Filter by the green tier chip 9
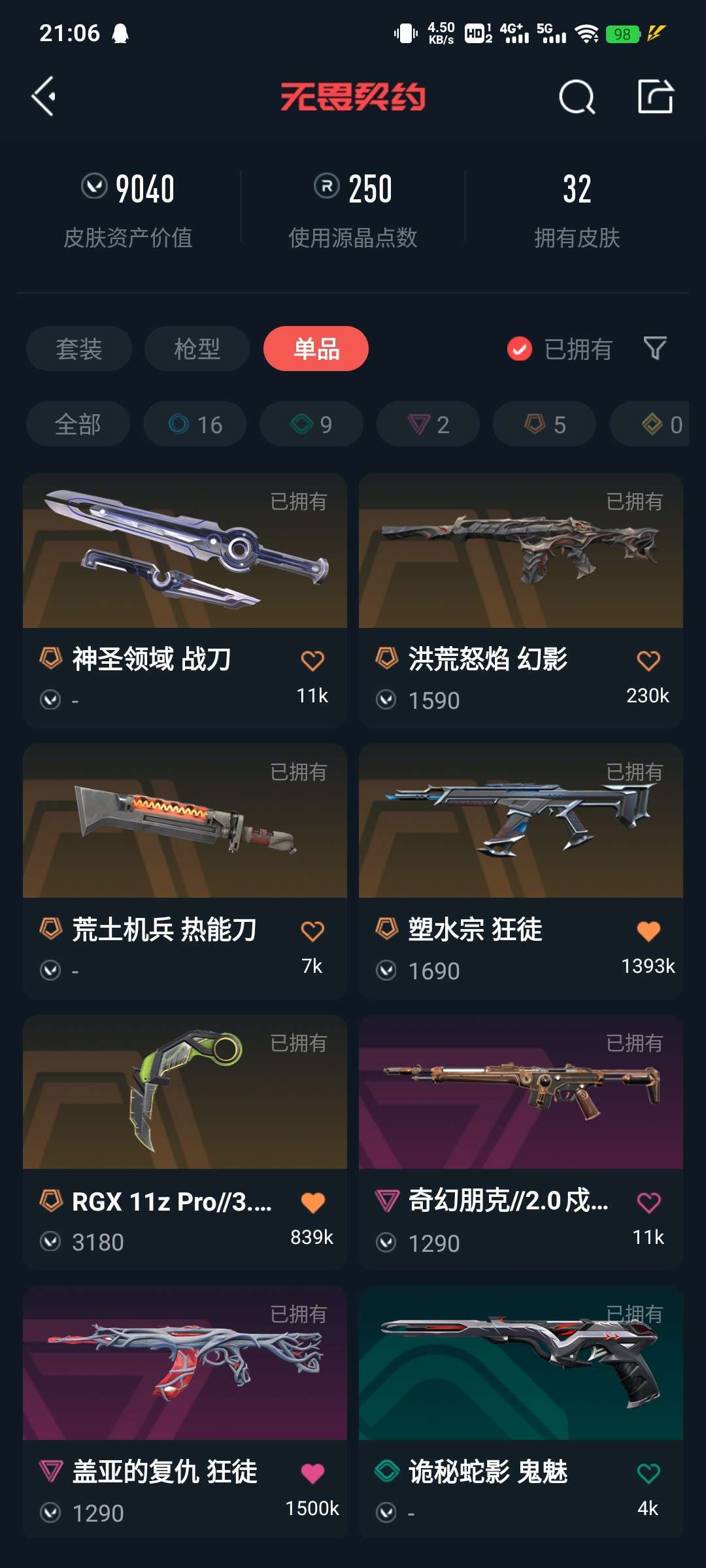Image resolution: width=706 pixels, height=1568 pixels. (x=311, y=424)
